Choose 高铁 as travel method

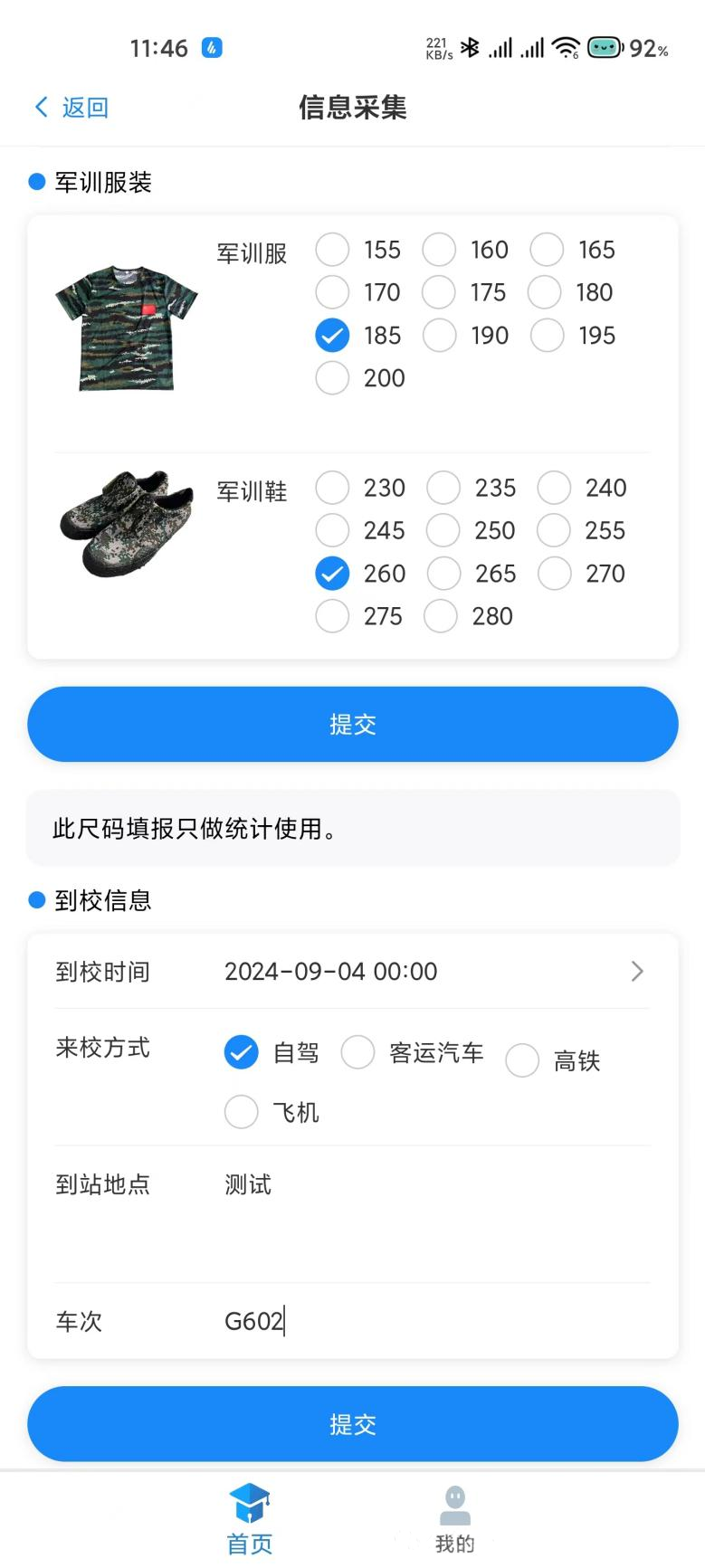click(523, 1060)
